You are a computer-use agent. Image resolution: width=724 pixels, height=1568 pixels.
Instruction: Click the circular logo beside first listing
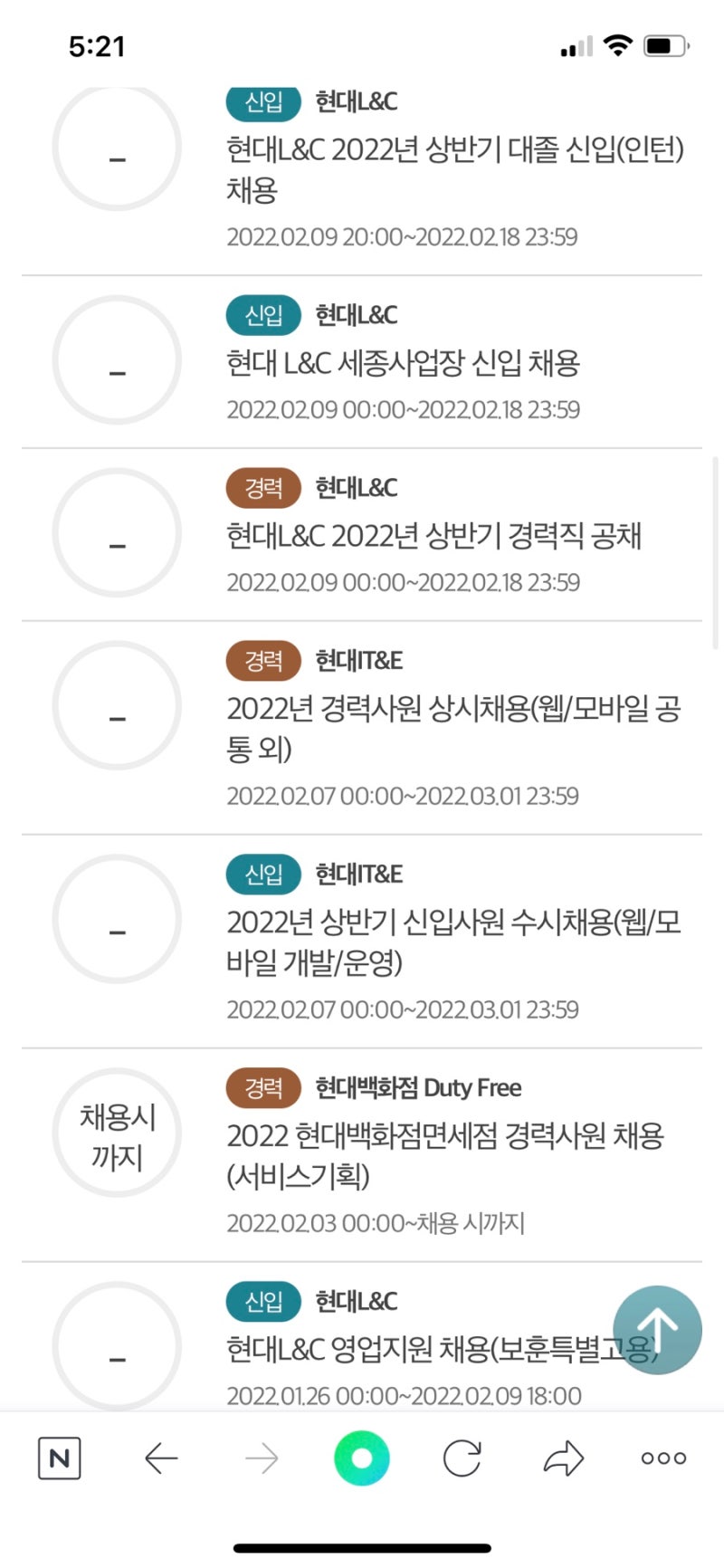[x=117, y=148]
